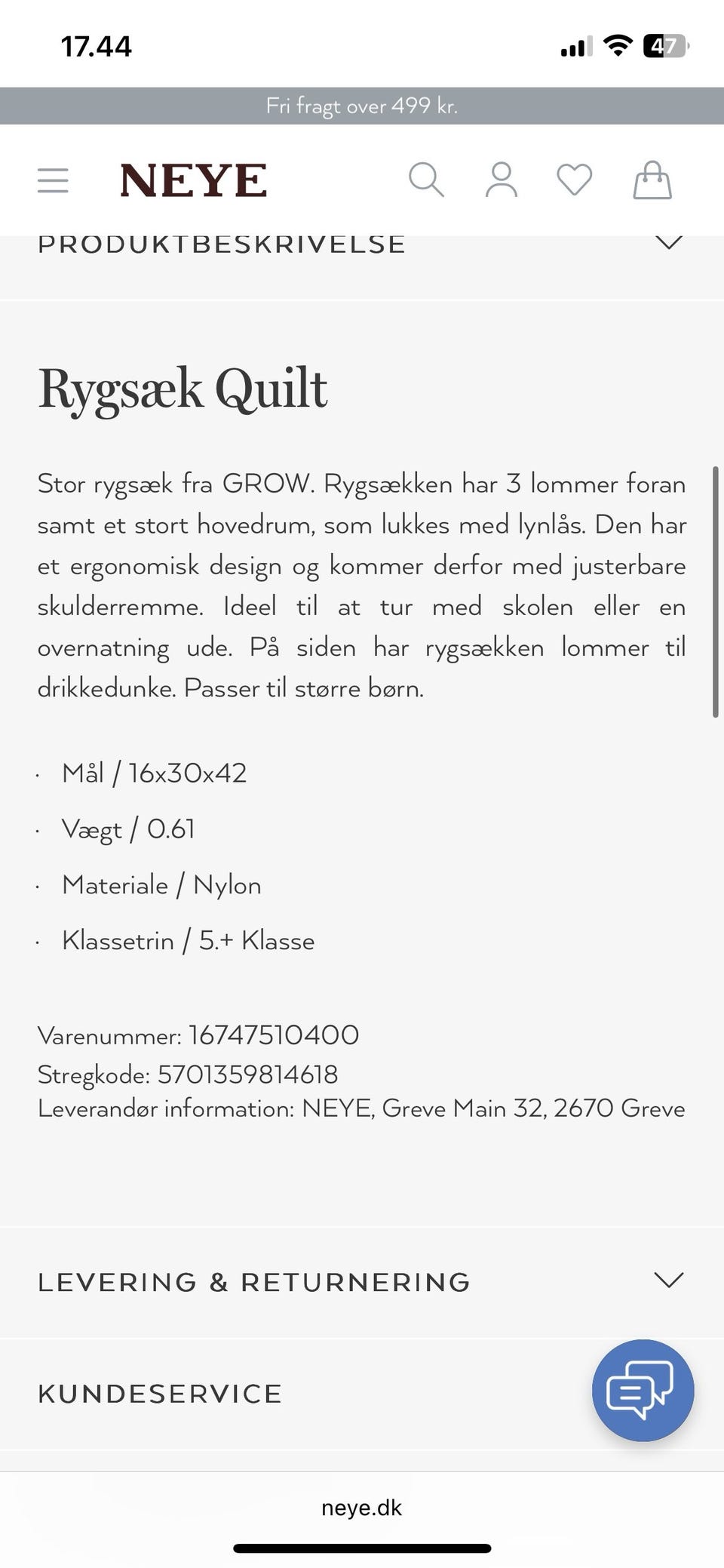724x1568 pixels.
Task: Open the hamburger menu
Action: coord(53,180)
